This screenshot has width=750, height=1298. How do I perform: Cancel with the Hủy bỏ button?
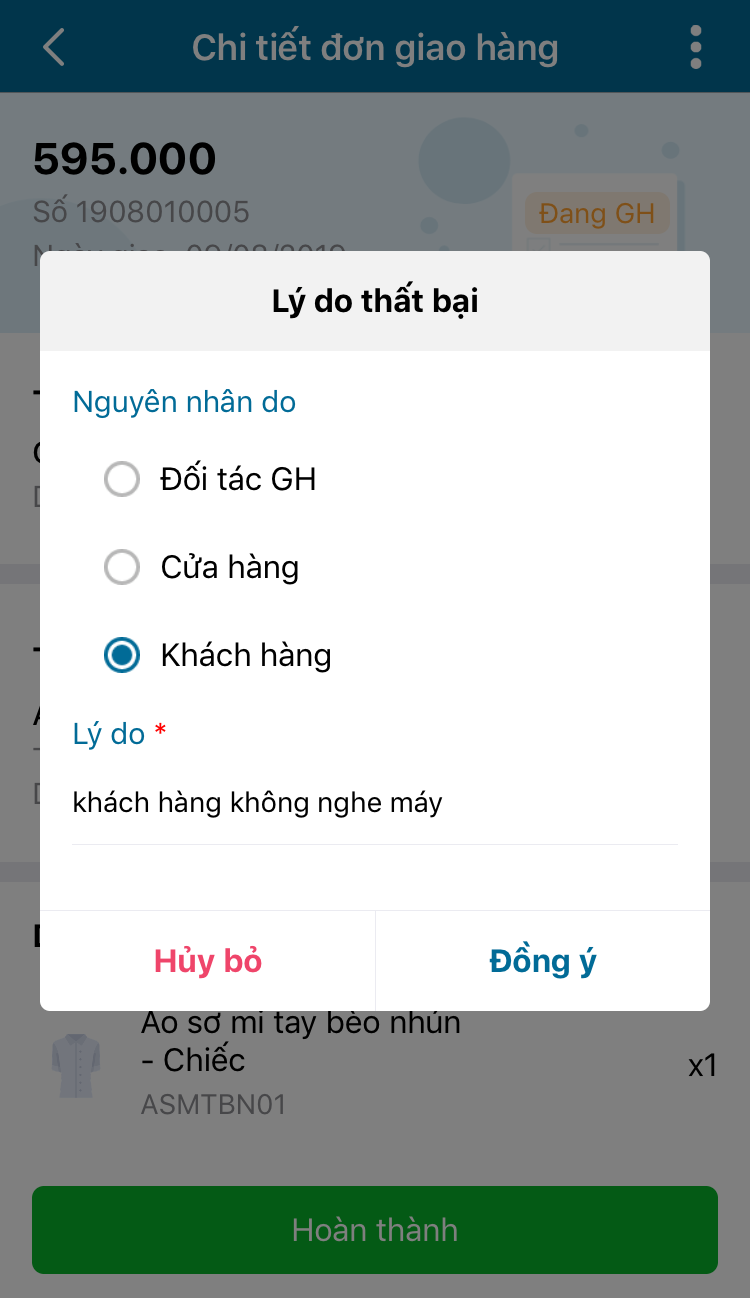(208, 961)
